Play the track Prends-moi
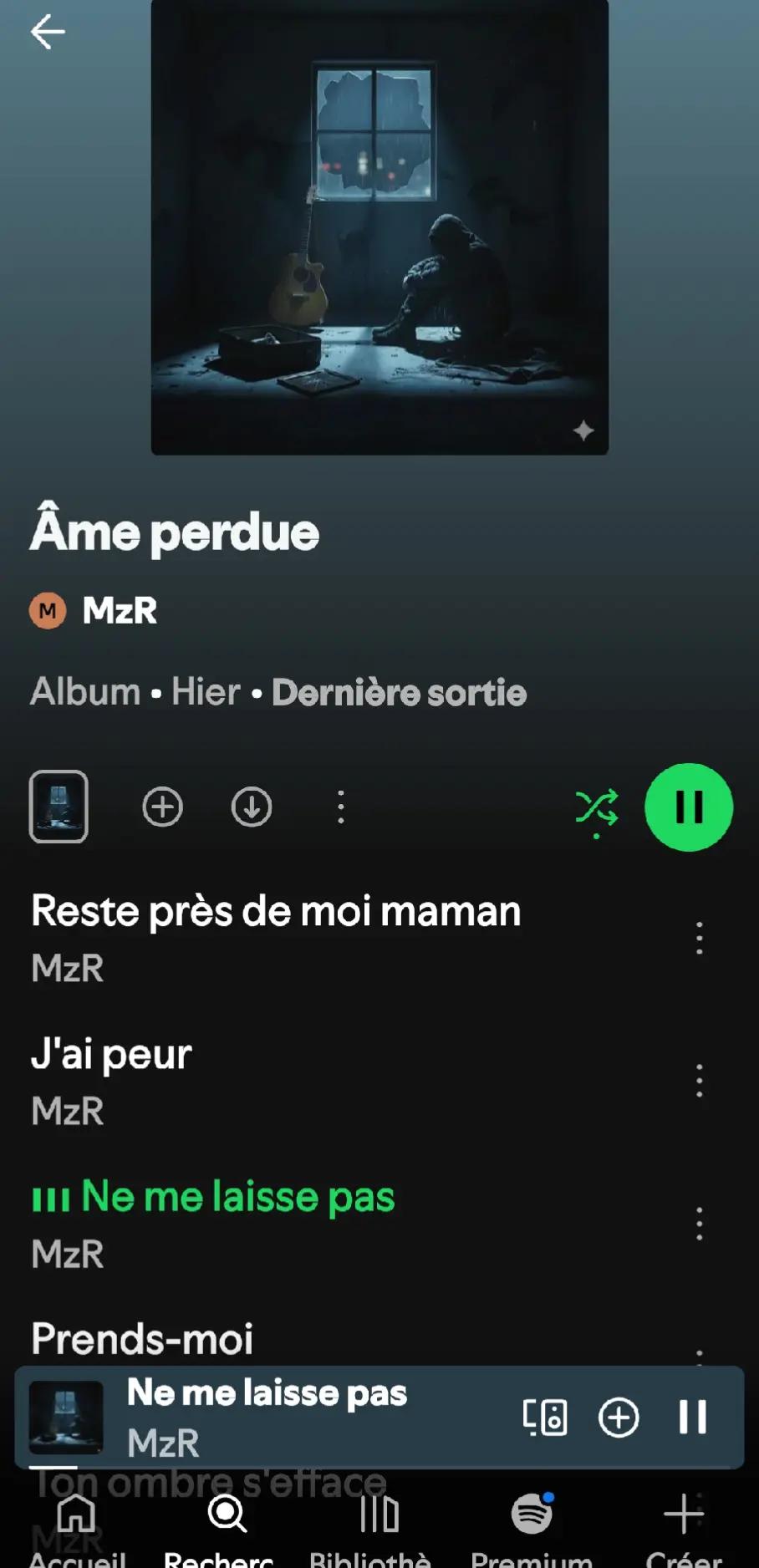 click(x=142, y=1339)
